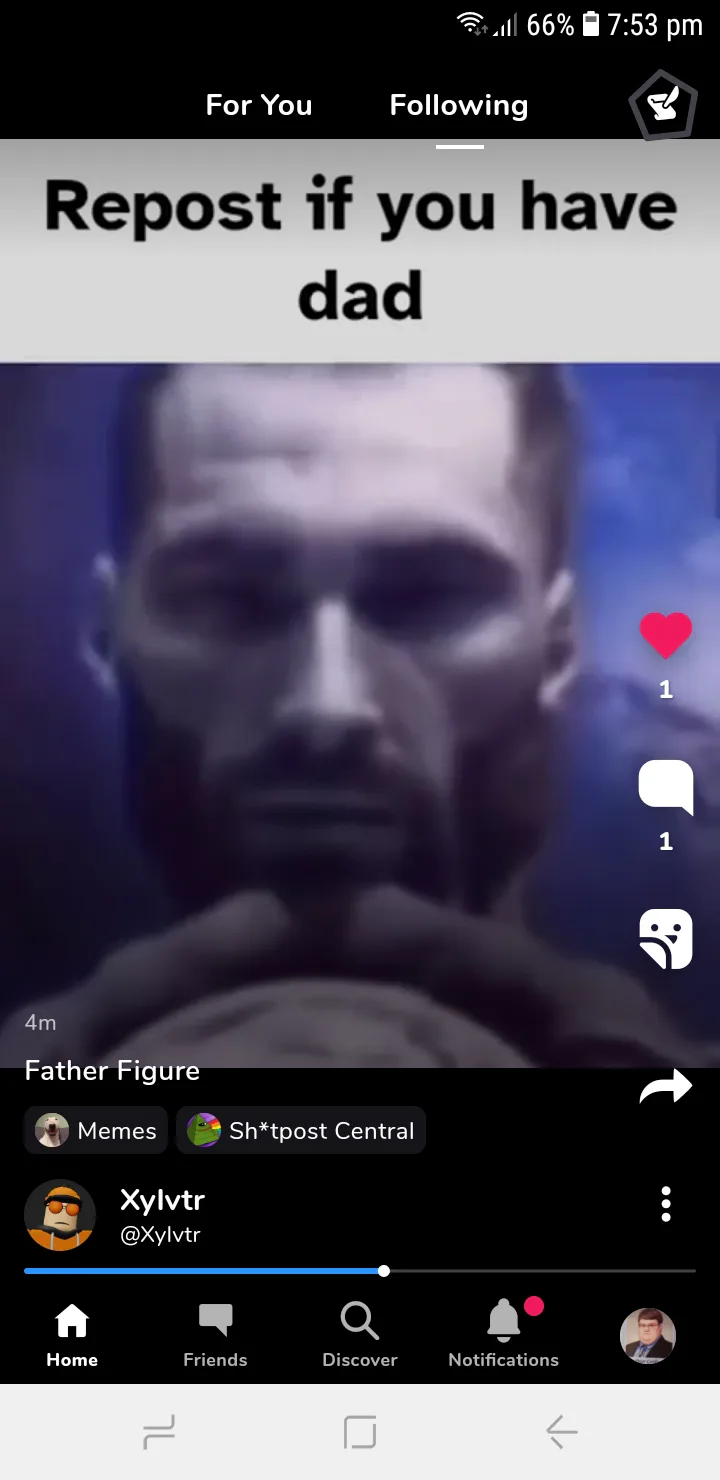Image resolution: width=720 pixels, height=1480 pixels.
Task: Open the Memes community chip
Action: pos(96,1131)
